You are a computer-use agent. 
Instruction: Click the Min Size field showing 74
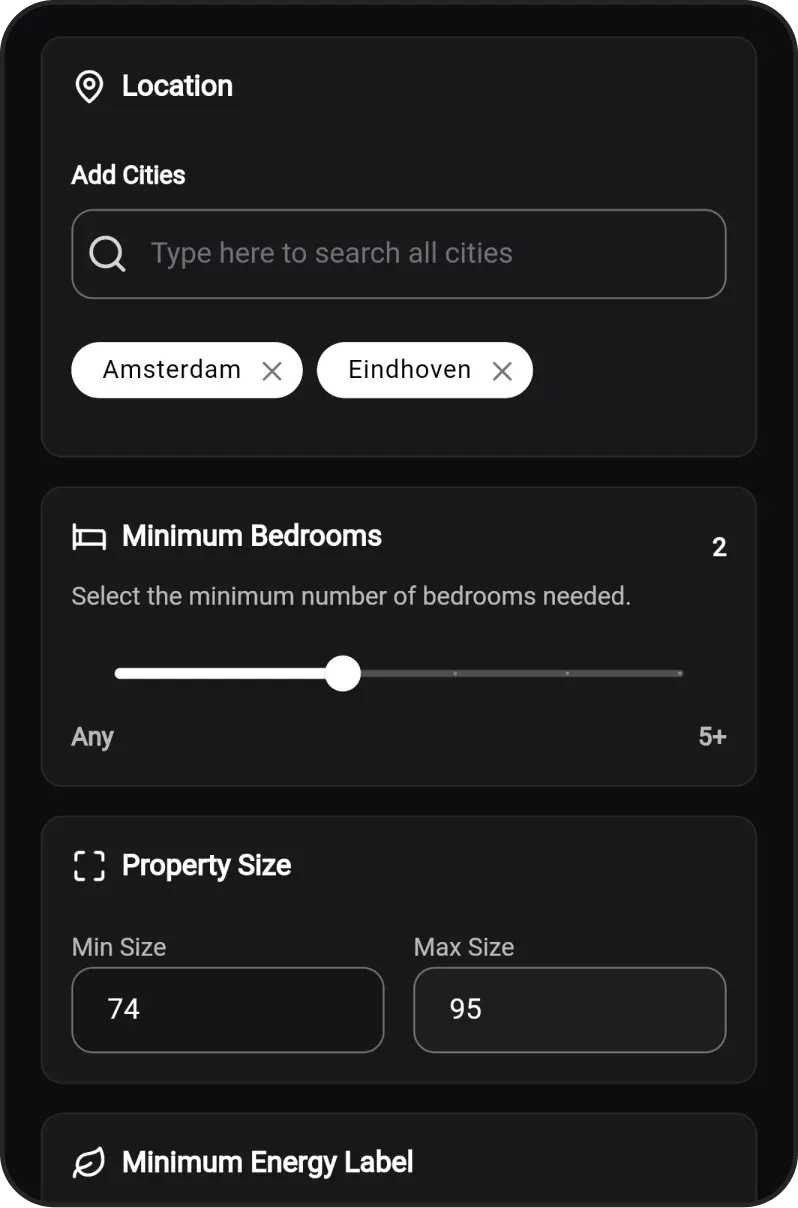[x=227, y=1010]
